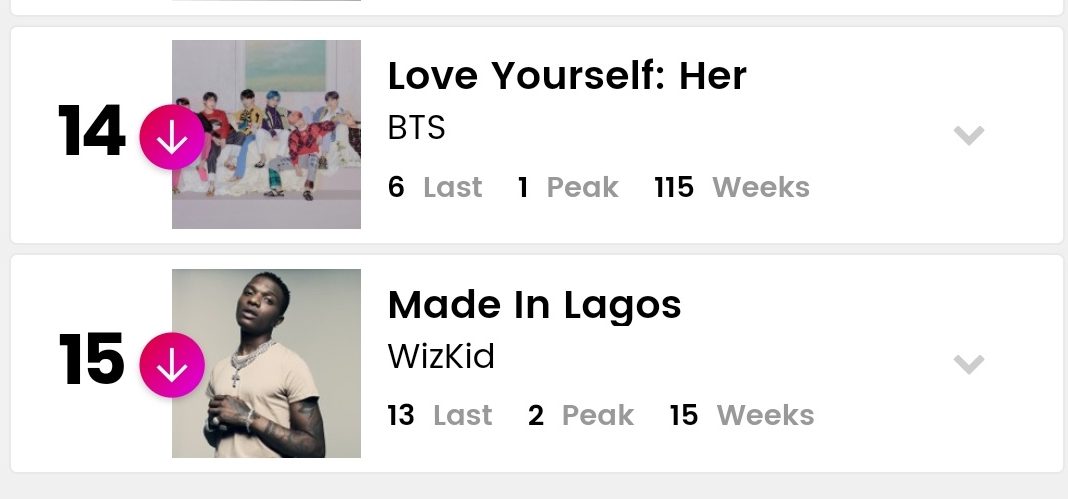Expand details for Love Yourself: Her
Image resolution: width=1068 pixels, height=499 pixels.
point(969,136)
